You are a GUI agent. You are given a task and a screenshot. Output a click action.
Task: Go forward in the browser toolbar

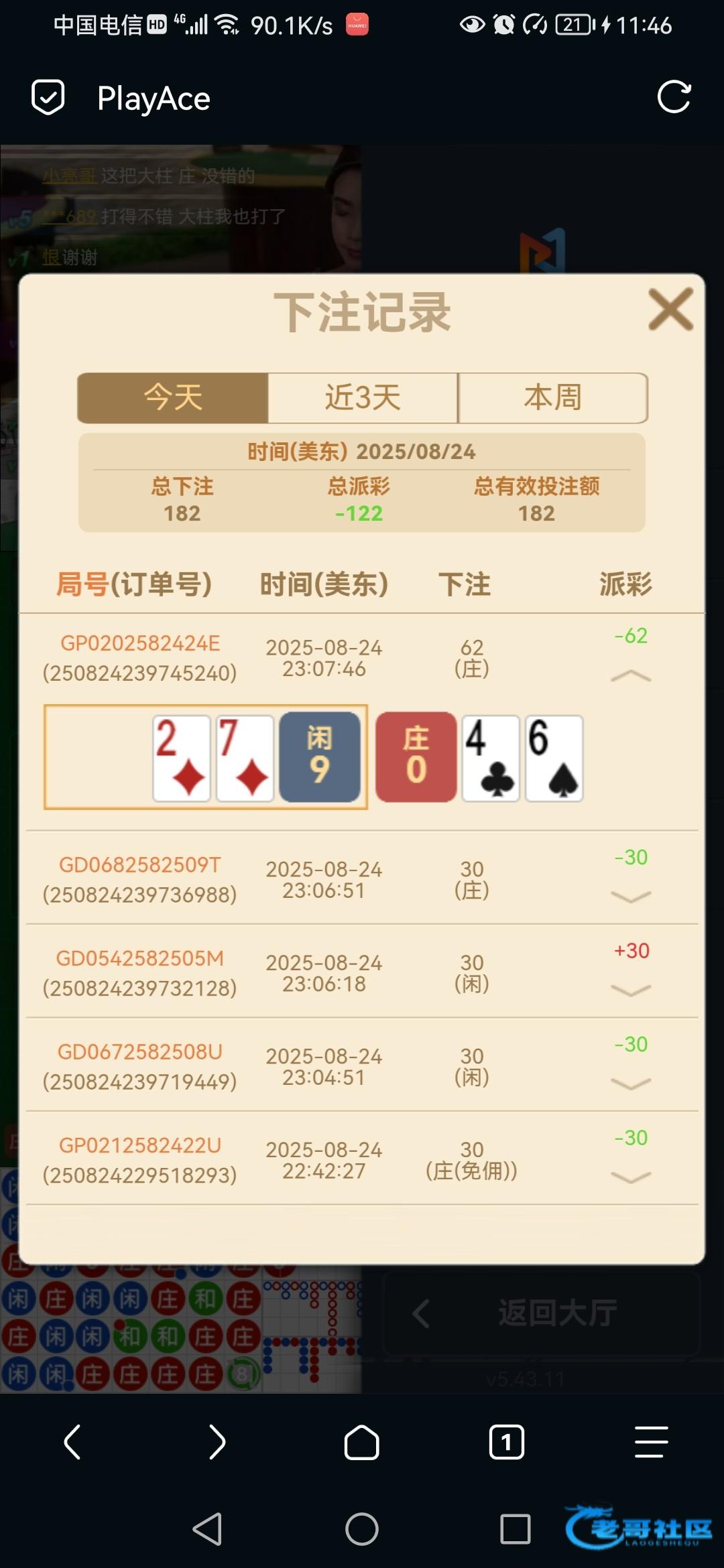tap(217, 1442)
